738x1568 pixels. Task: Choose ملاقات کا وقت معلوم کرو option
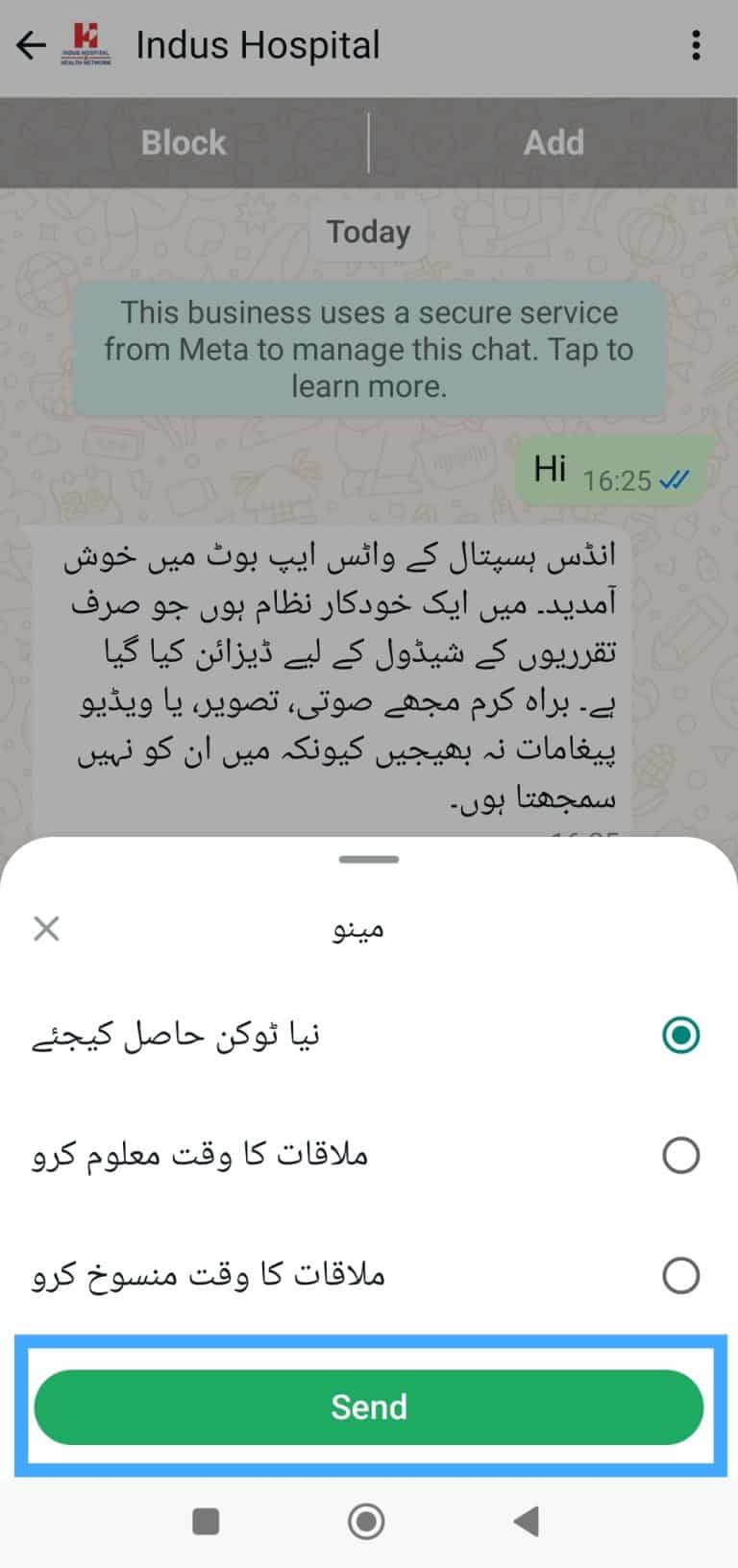(x=369, y=1155)
